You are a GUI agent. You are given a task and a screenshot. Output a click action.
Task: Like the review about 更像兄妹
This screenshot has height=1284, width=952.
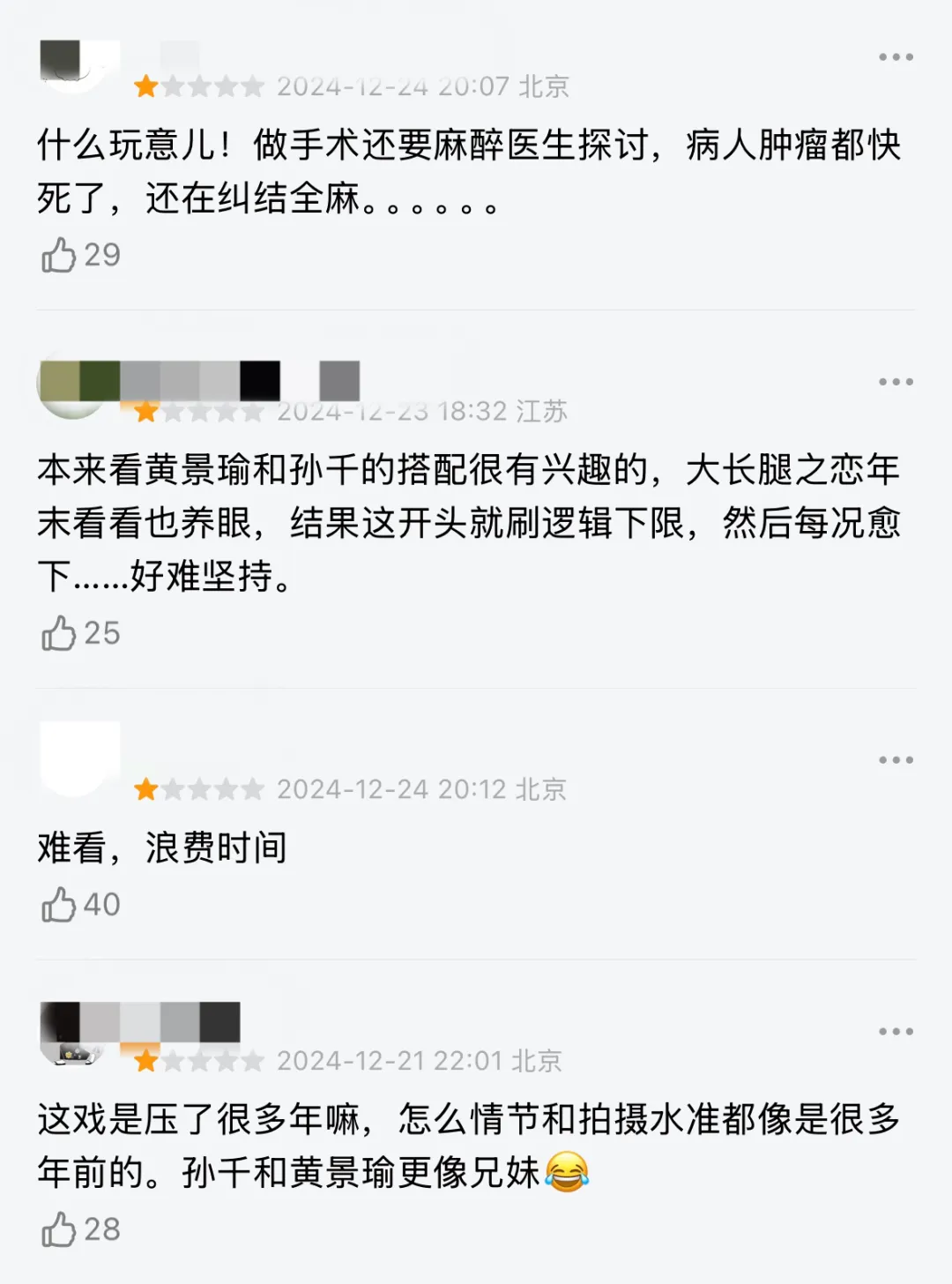tap(59, 1229)
